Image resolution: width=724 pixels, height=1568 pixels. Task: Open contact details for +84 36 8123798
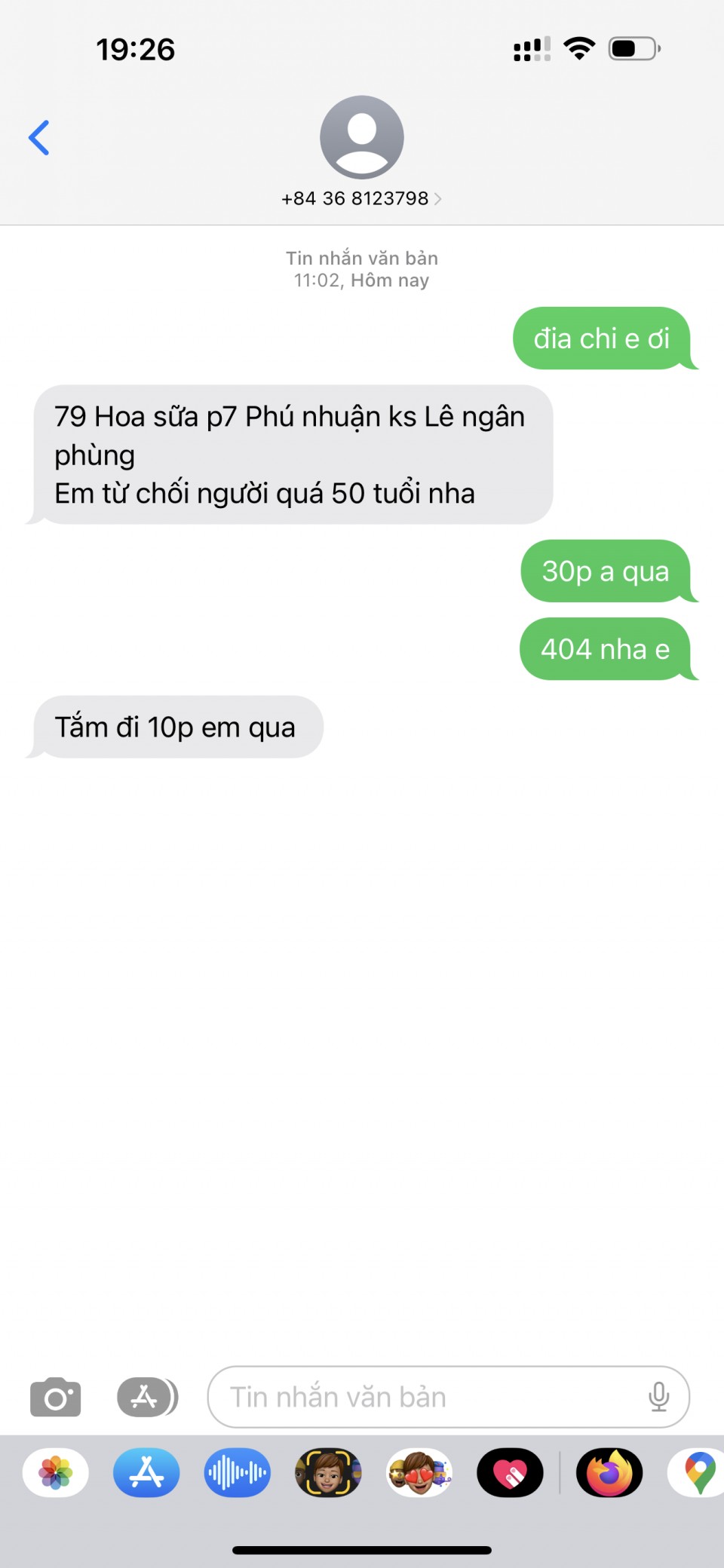click(x=361, y=198)
